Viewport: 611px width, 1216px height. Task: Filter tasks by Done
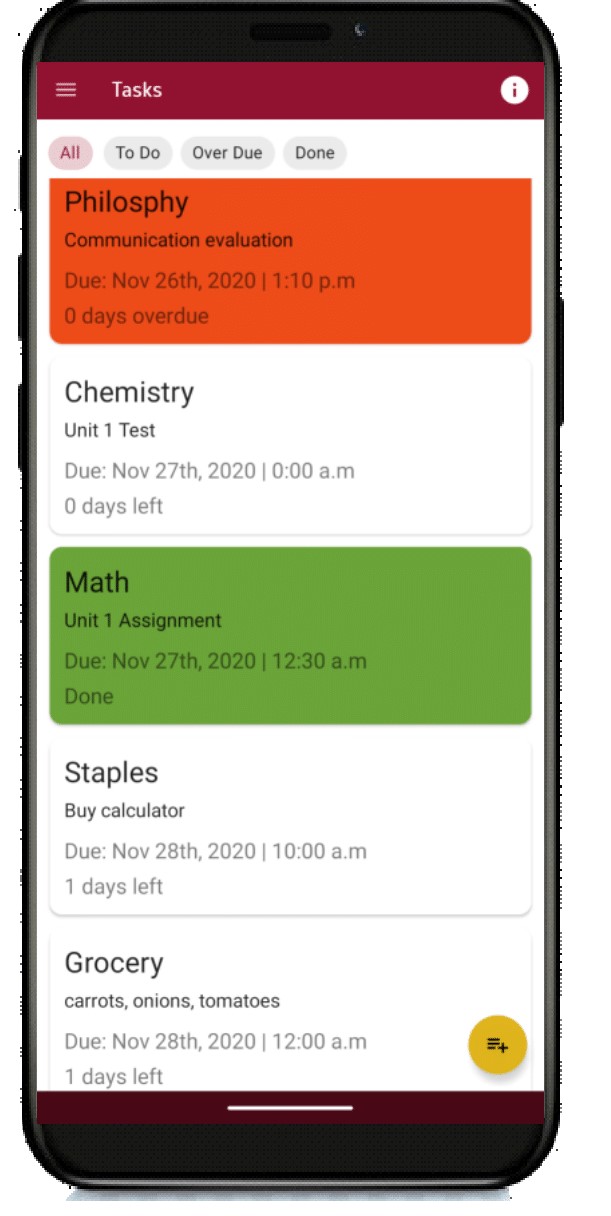[315, 153]
